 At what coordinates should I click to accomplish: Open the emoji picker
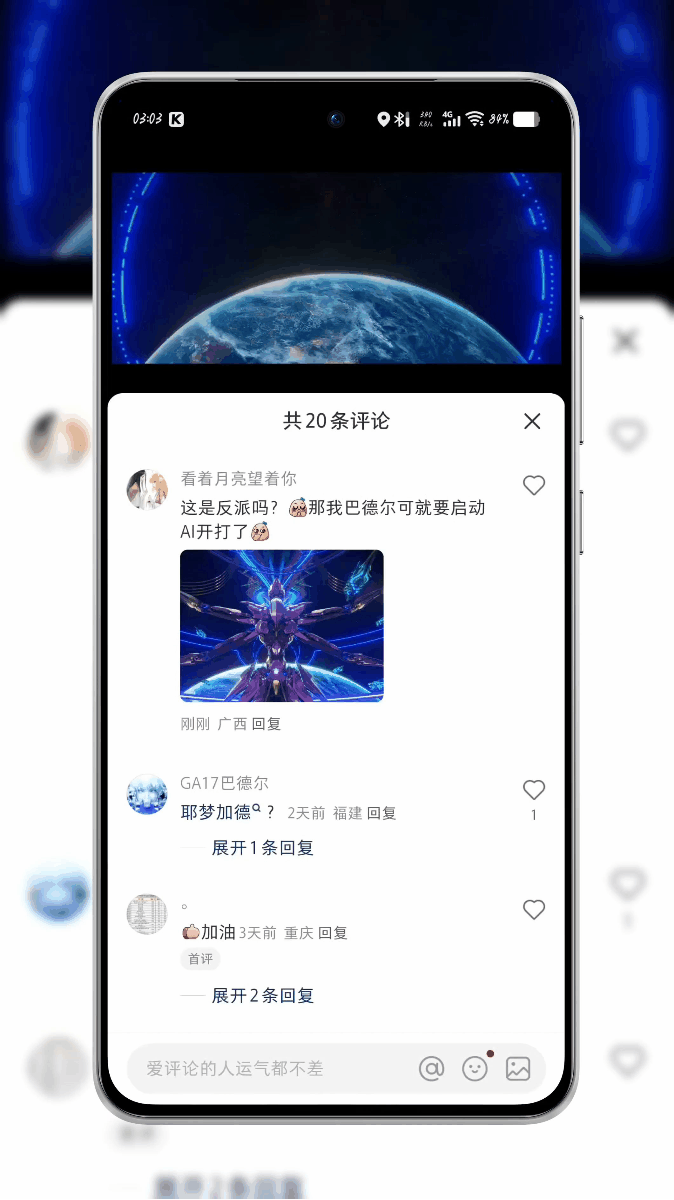tap(475, 1069)
